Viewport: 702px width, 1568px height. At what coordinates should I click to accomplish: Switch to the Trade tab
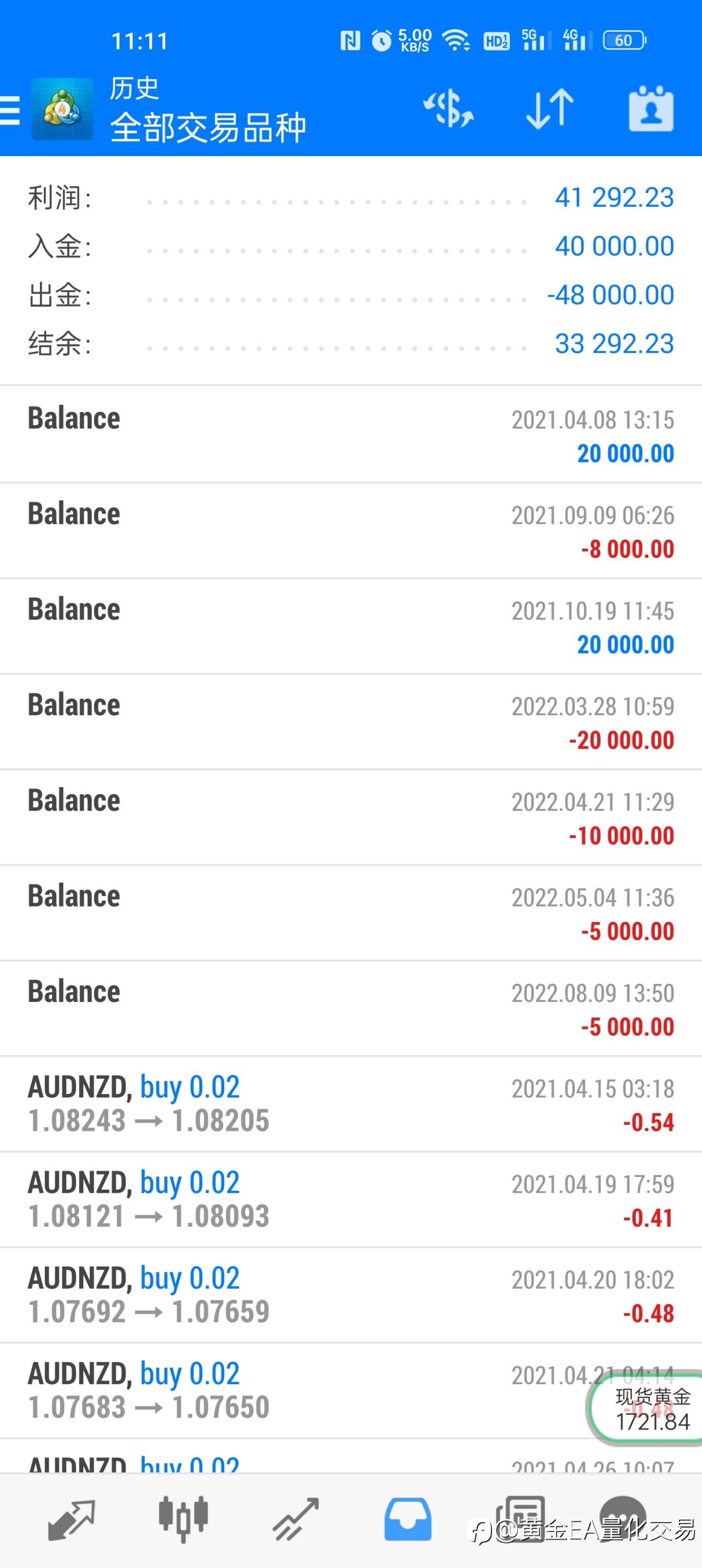point(296,1520)
